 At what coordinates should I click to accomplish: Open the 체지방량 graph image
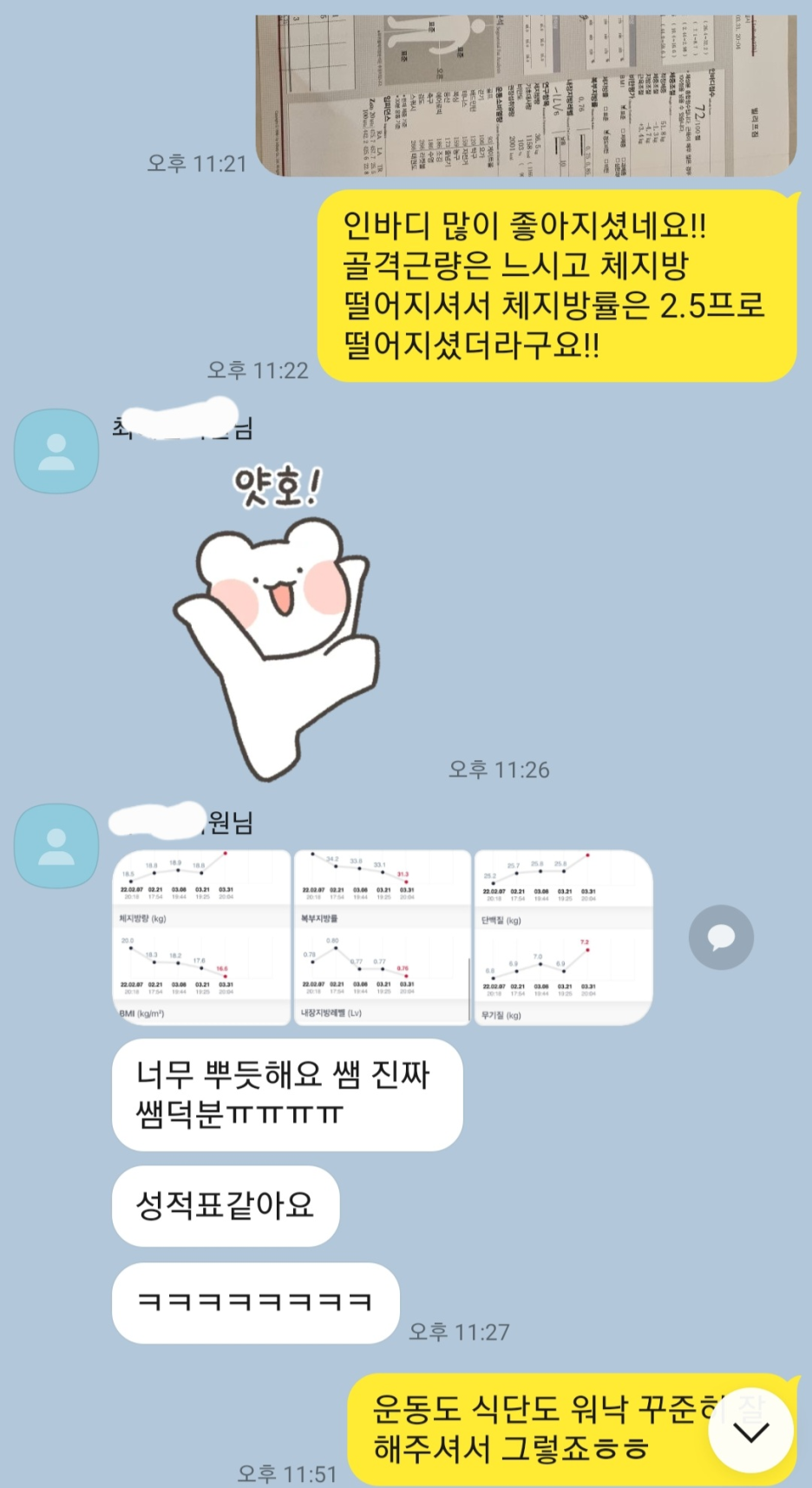tap(202, 937)
